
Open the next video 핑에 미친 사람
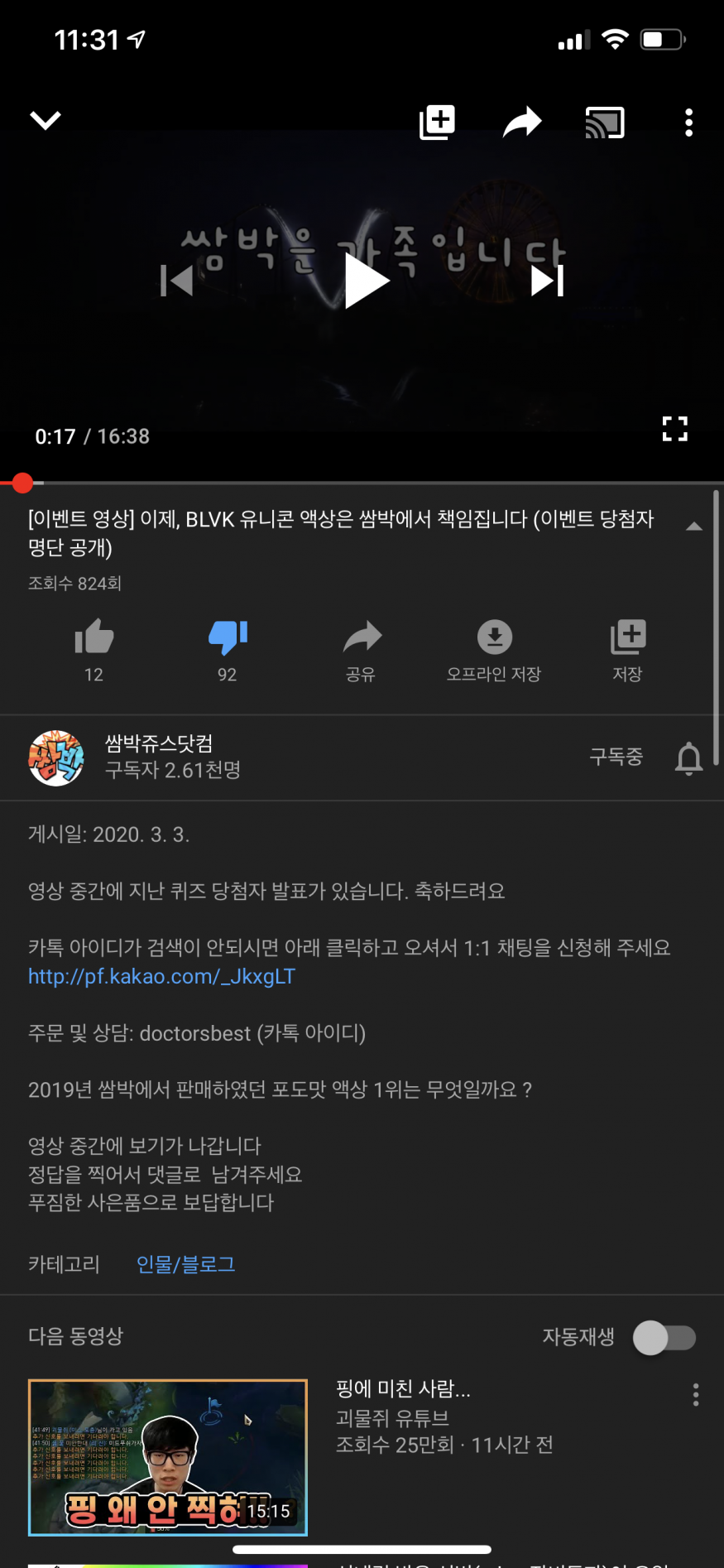point(402,1389)
